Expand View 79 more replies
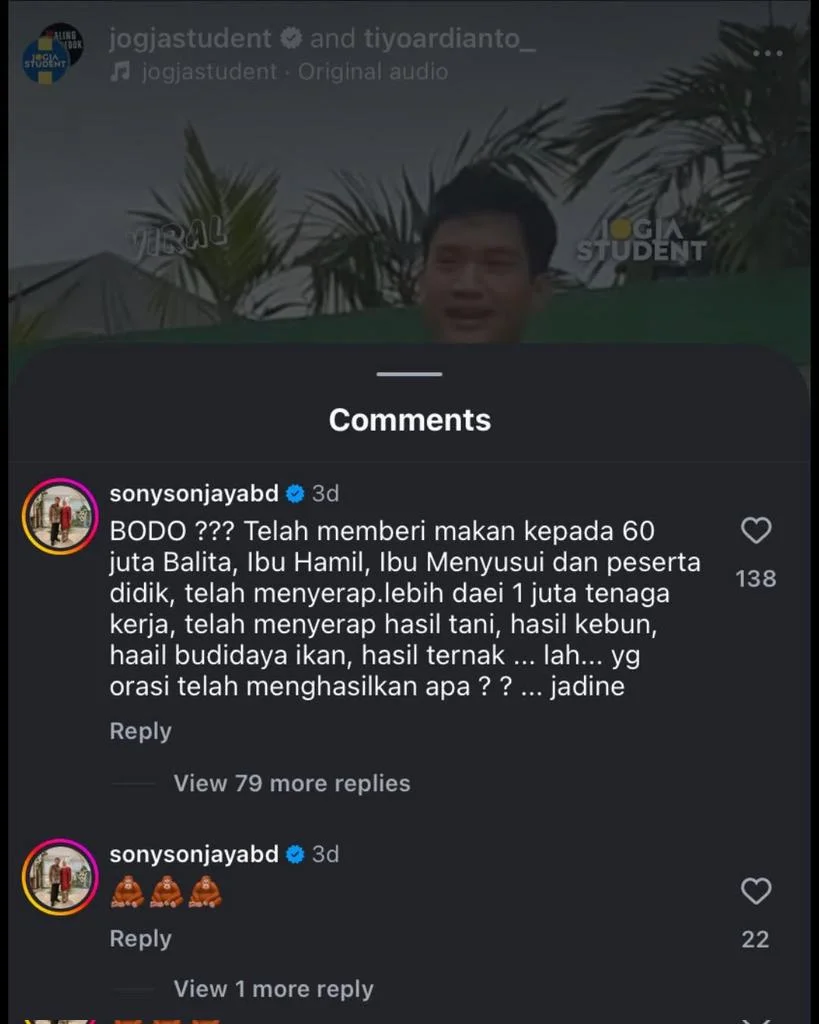 (292, 783)
